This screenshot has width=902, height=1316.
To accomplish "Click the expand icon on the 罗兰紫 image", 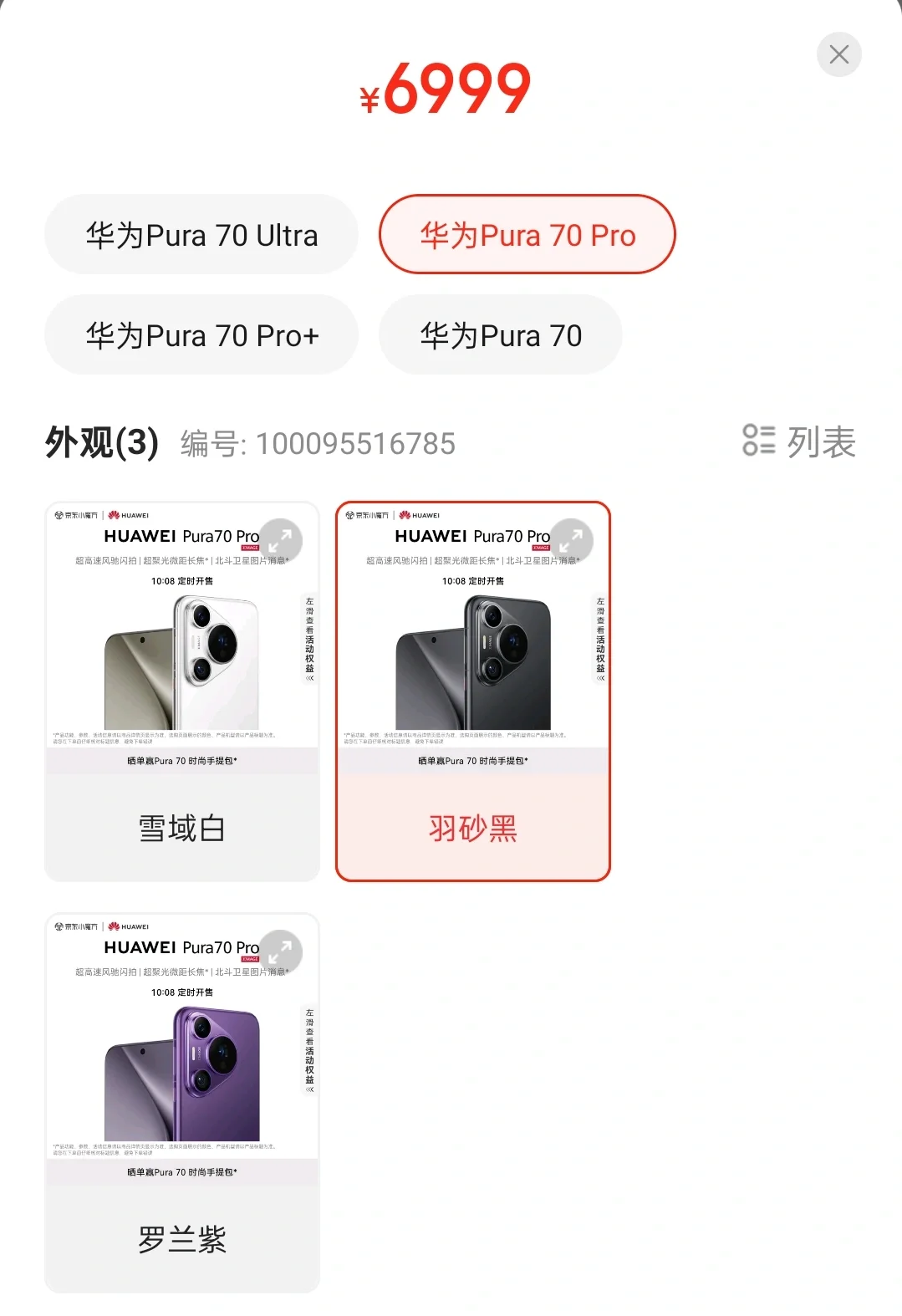I will click(281, 951).
